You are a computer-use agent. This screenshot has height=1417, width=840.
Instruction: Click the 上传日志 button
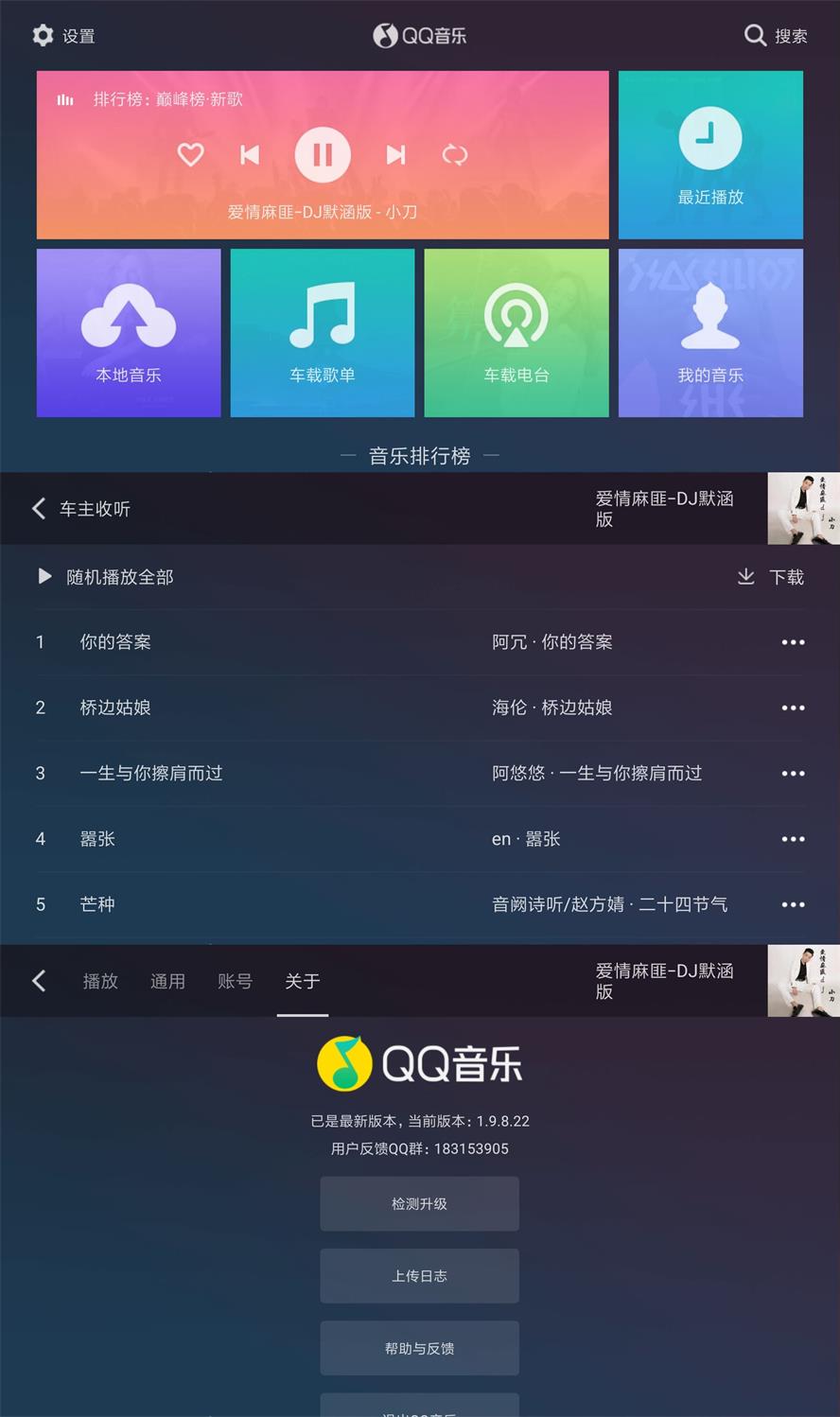point(419,1275)
